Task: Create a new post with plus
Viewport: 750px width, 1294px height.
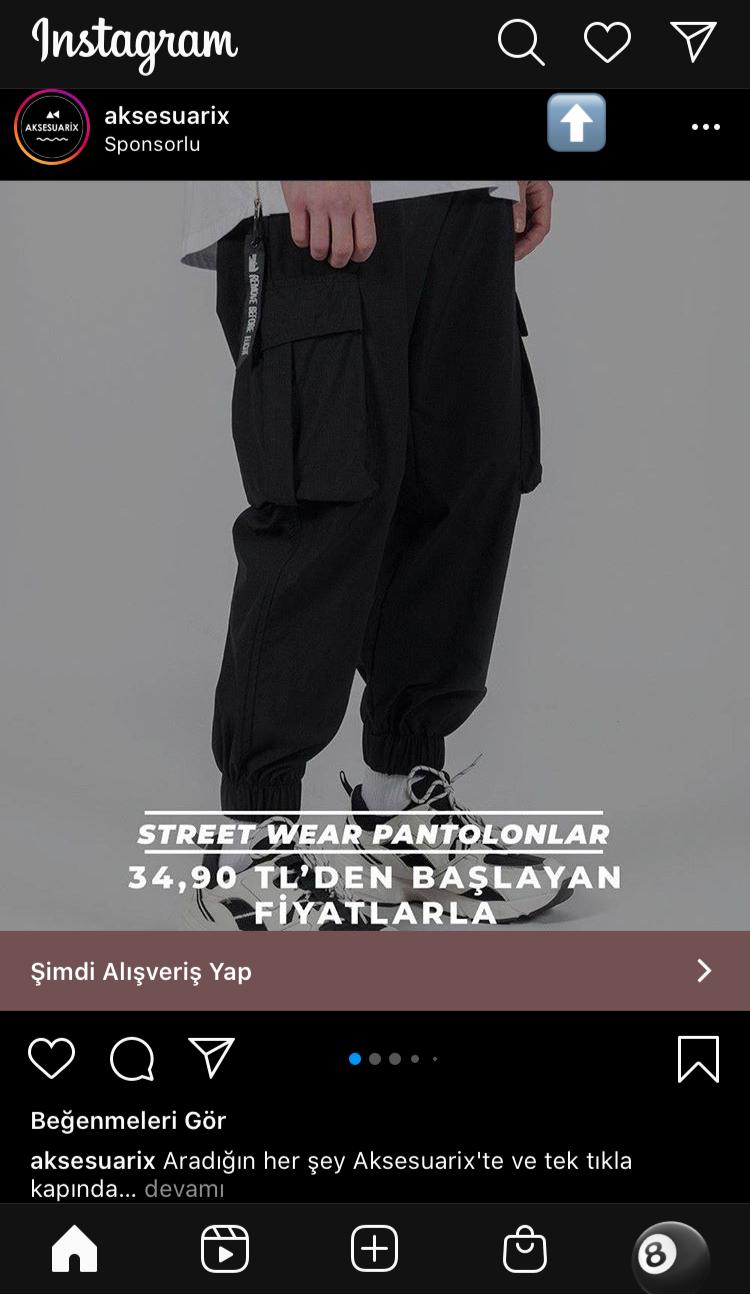Action: pos(375,1249)
